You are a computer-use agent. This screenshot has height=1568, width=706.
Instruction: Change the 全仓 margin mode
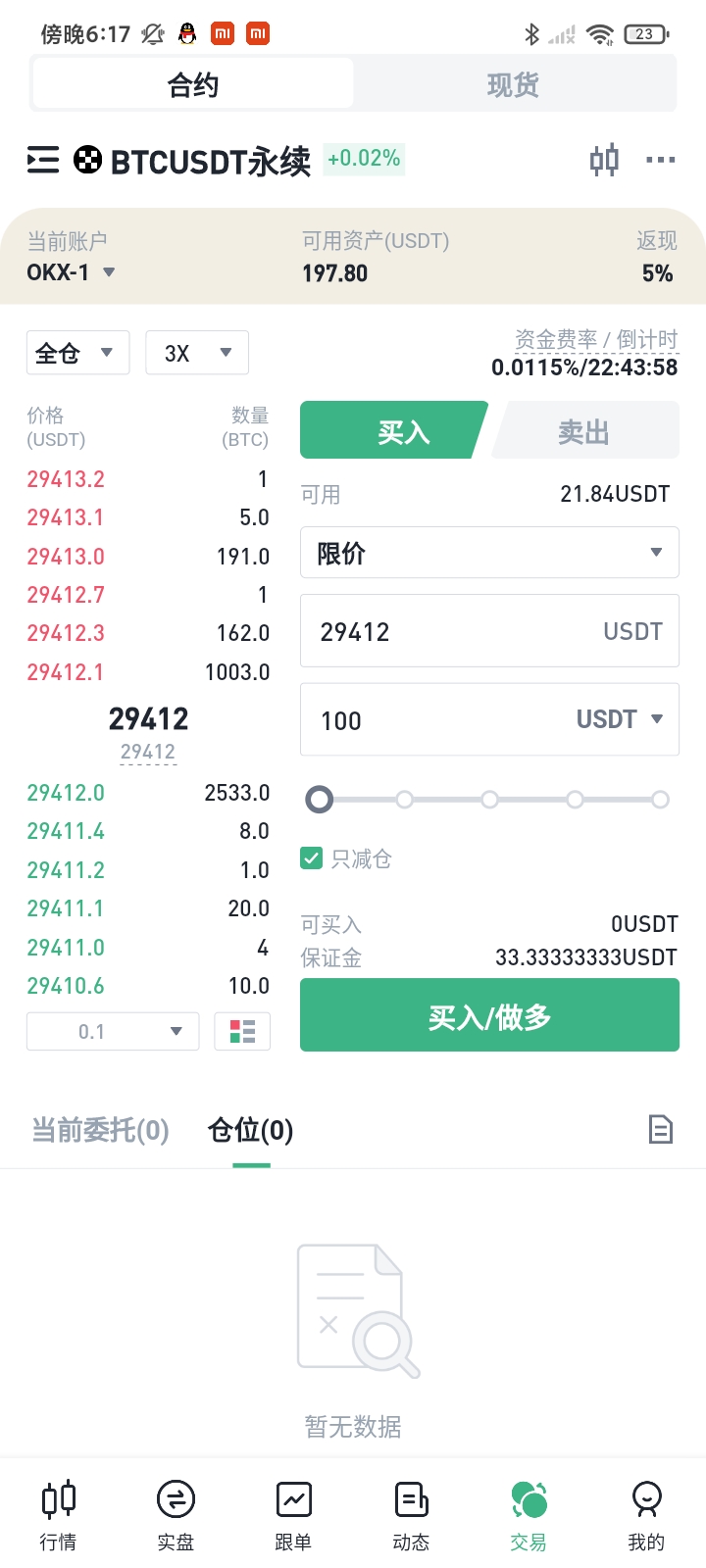click(x=77, y=353)
